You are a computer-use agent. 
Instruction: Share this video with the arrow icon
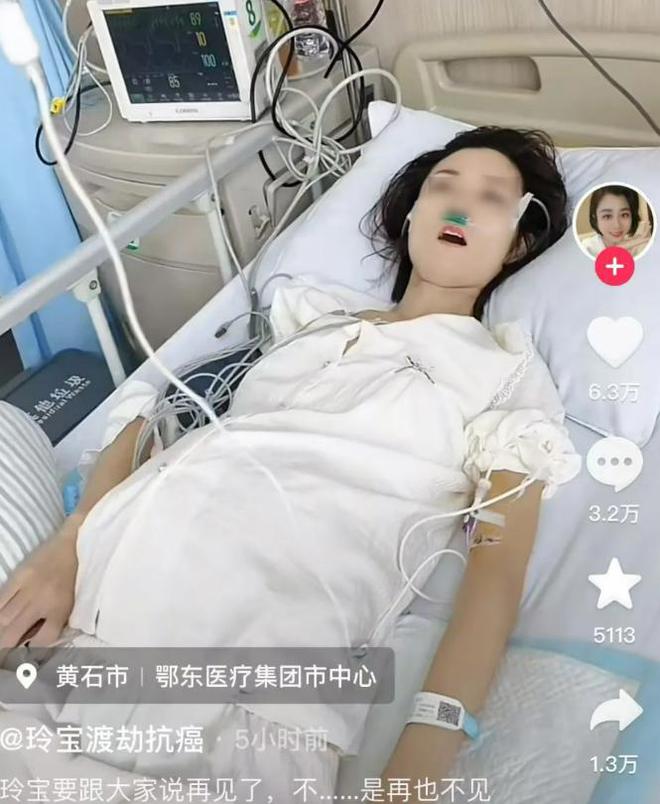(x=614, y=712)
